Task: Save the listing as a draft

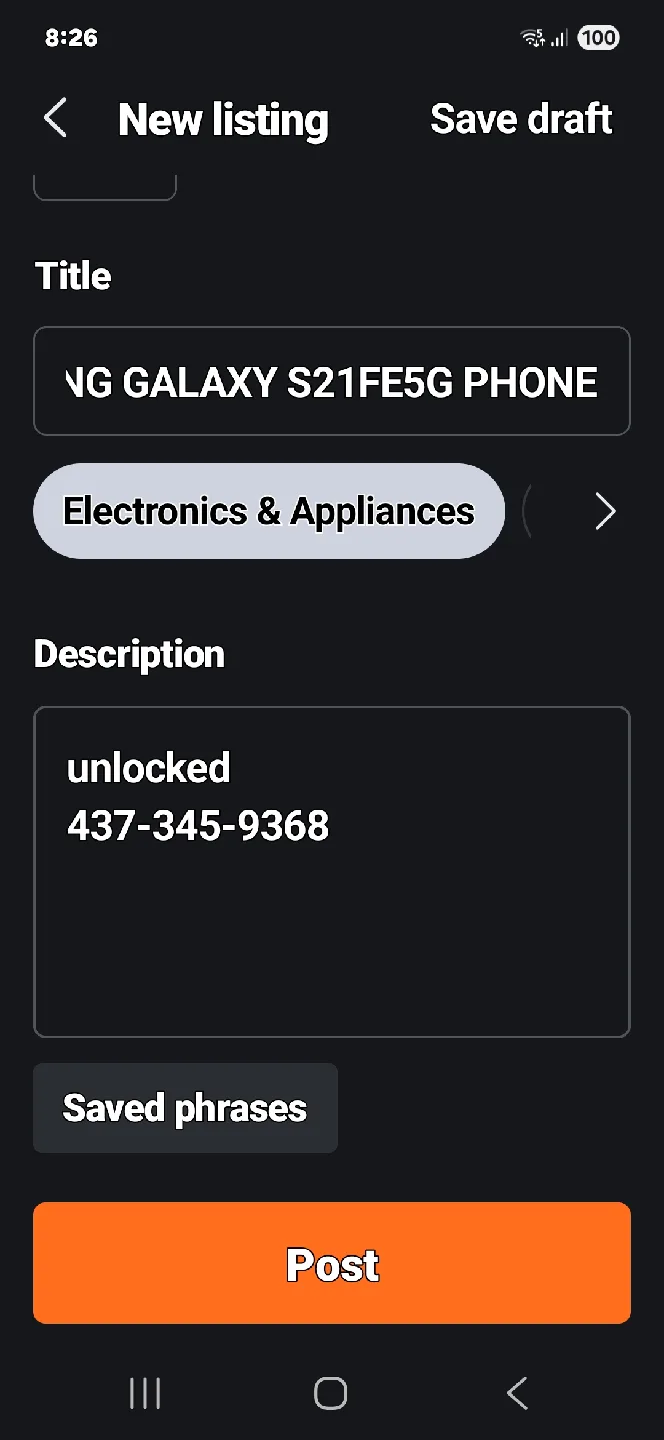Action: pos(521,119)
